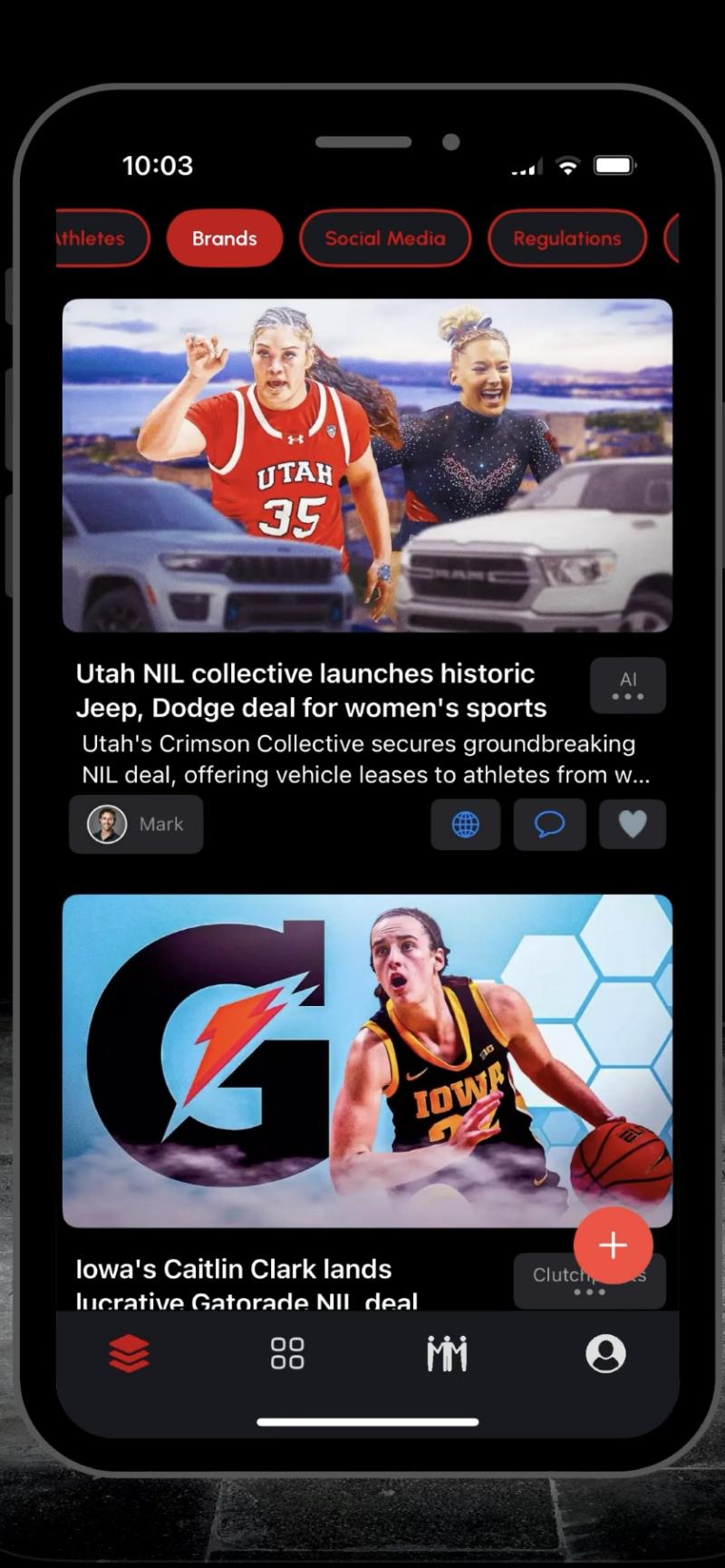Tap the red plus floating button
This screenshot has width=725, height=1568.
614,1245
